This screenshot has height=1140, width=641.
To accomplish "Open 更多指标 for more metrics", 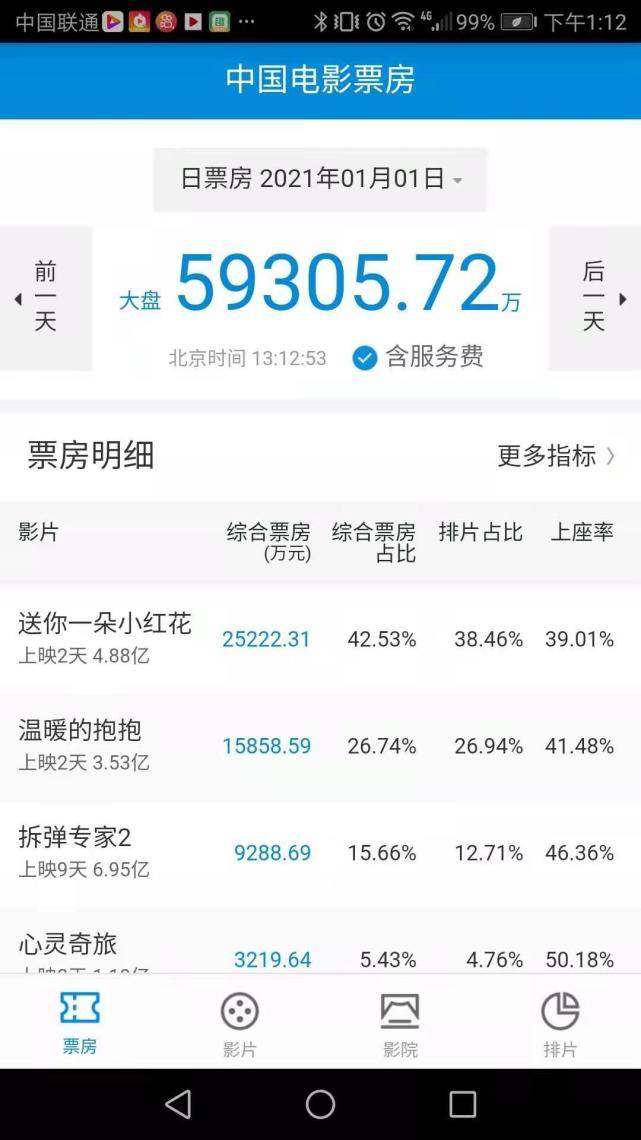I will pyautogui.click(x=556, y=456).
